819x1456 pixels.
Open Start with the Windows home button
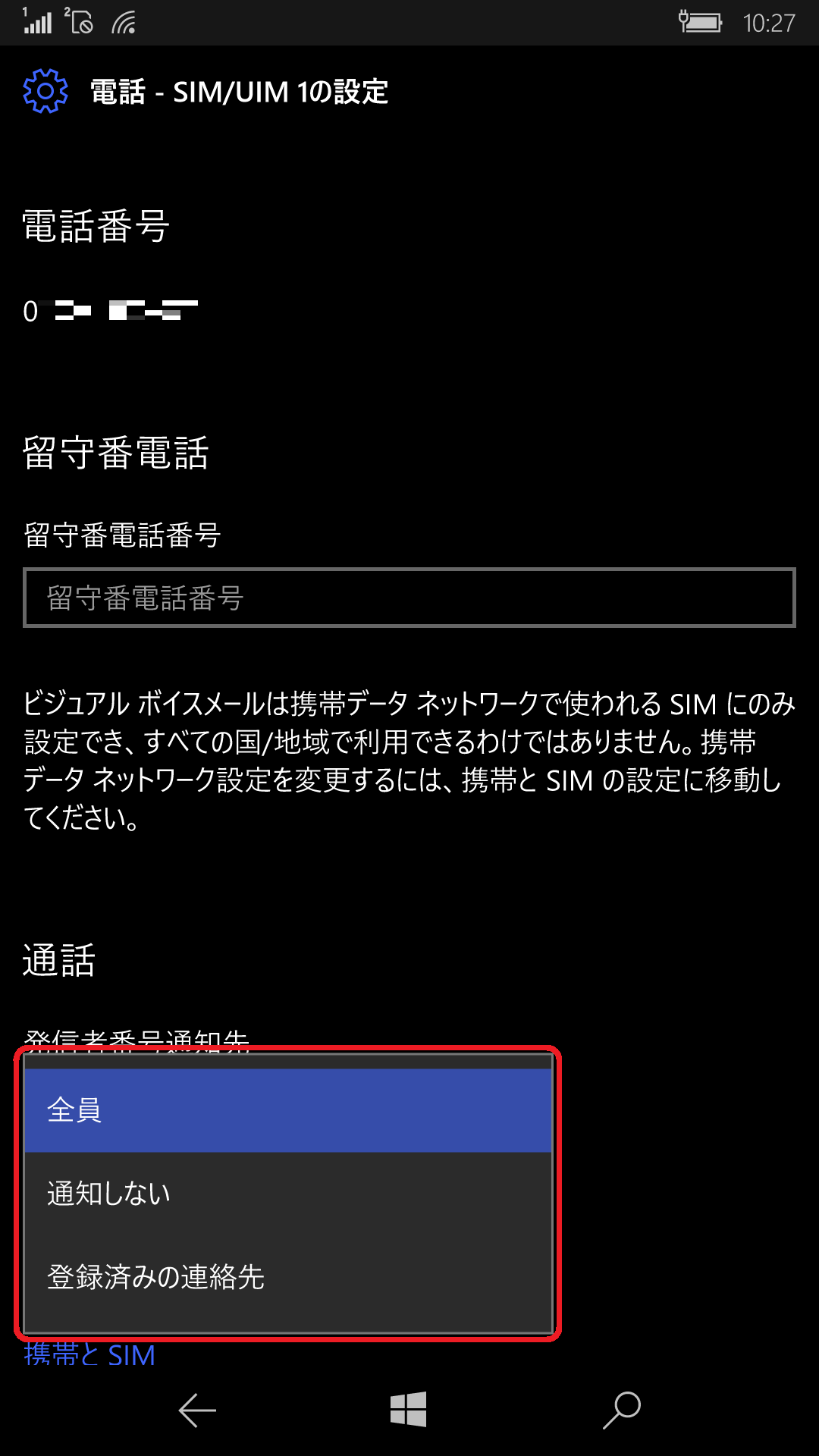409,1410
